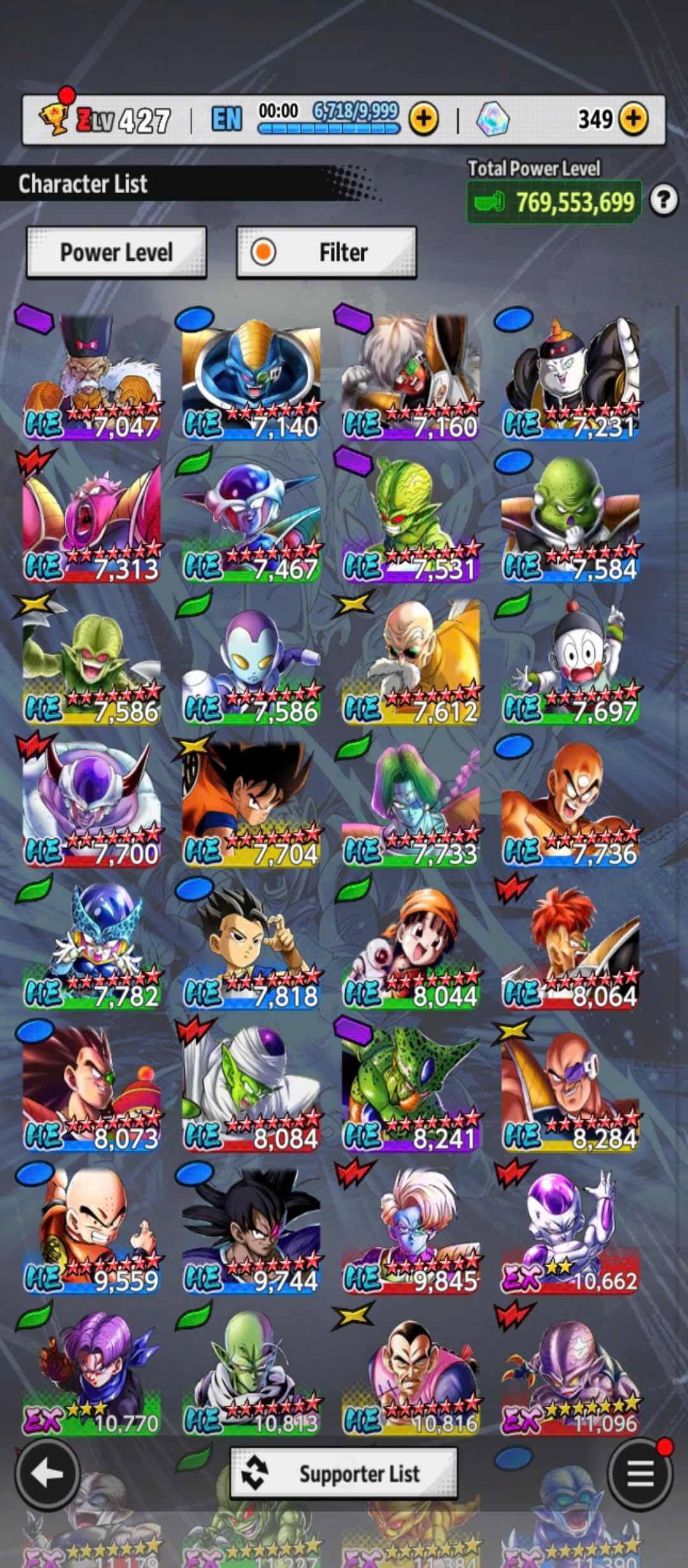The image size is (688, 1568).
Task: Select the character rated 7,467
Action: (251, 519)
